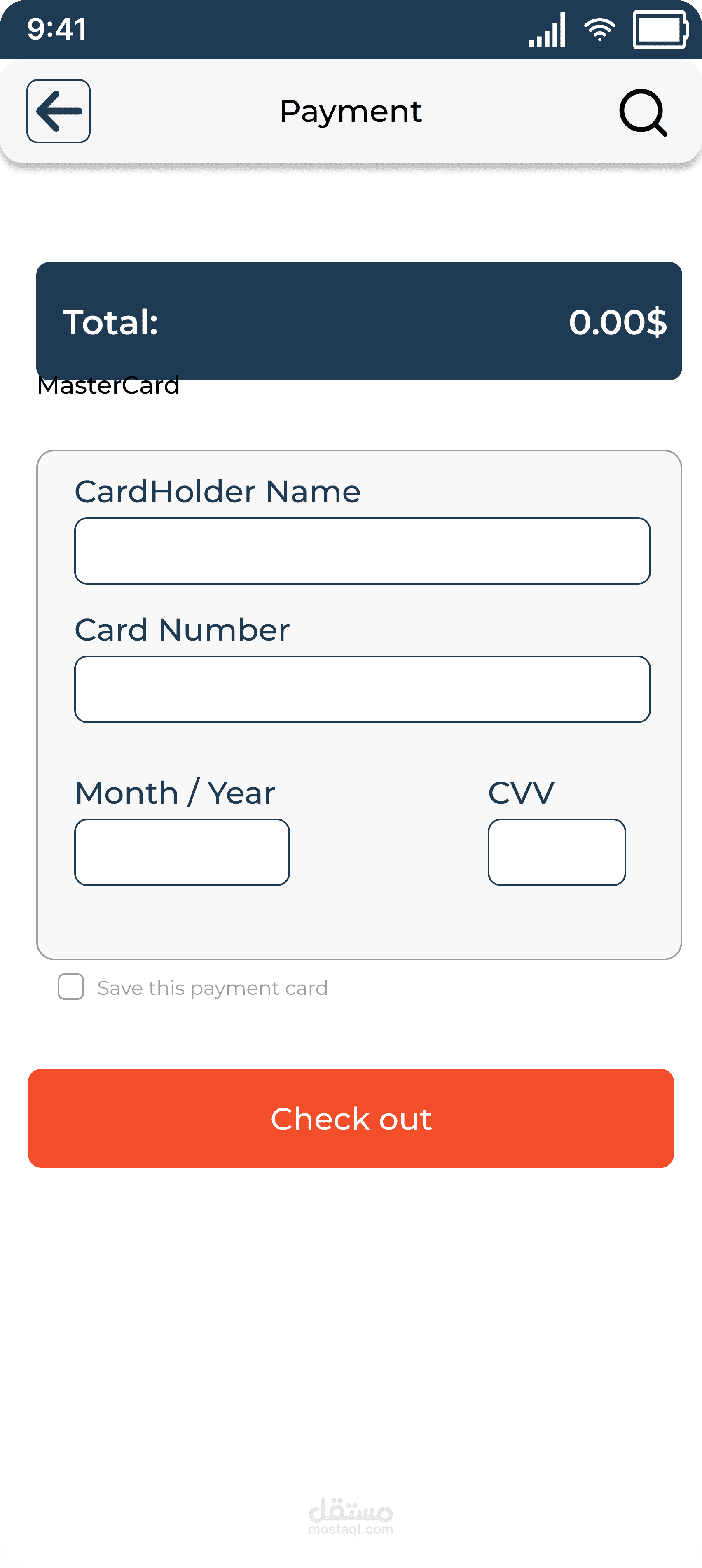Open the search magnifier icon

643,112
